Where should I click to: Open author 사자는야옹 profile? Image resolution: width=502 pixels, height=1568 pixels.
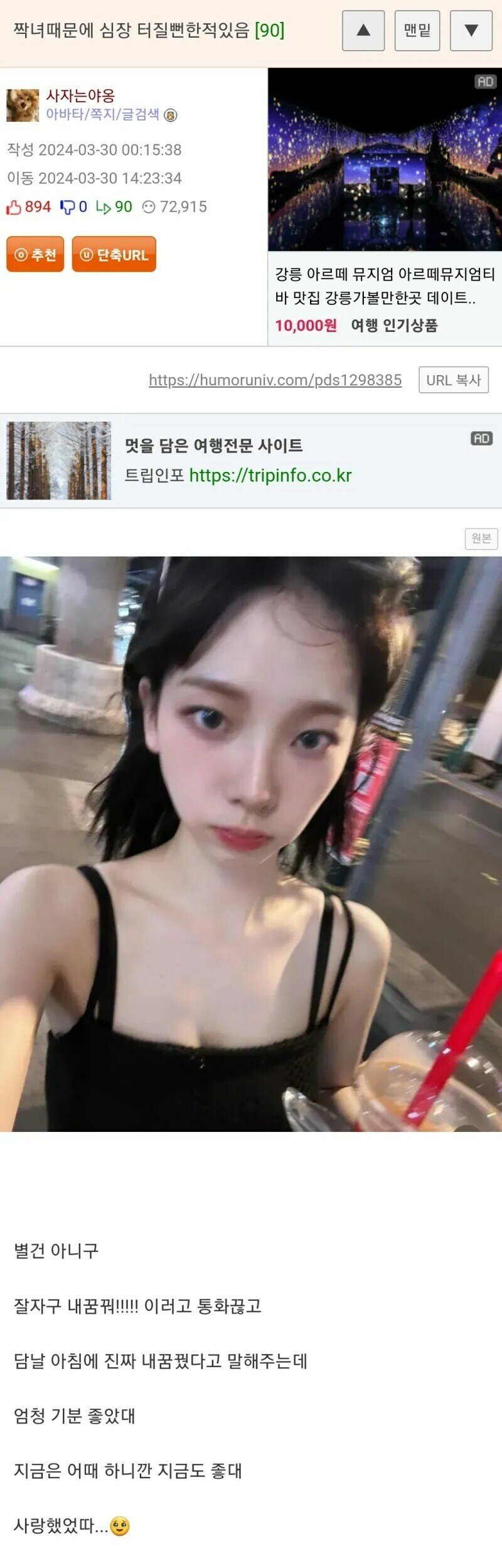(x=80, y=95)
